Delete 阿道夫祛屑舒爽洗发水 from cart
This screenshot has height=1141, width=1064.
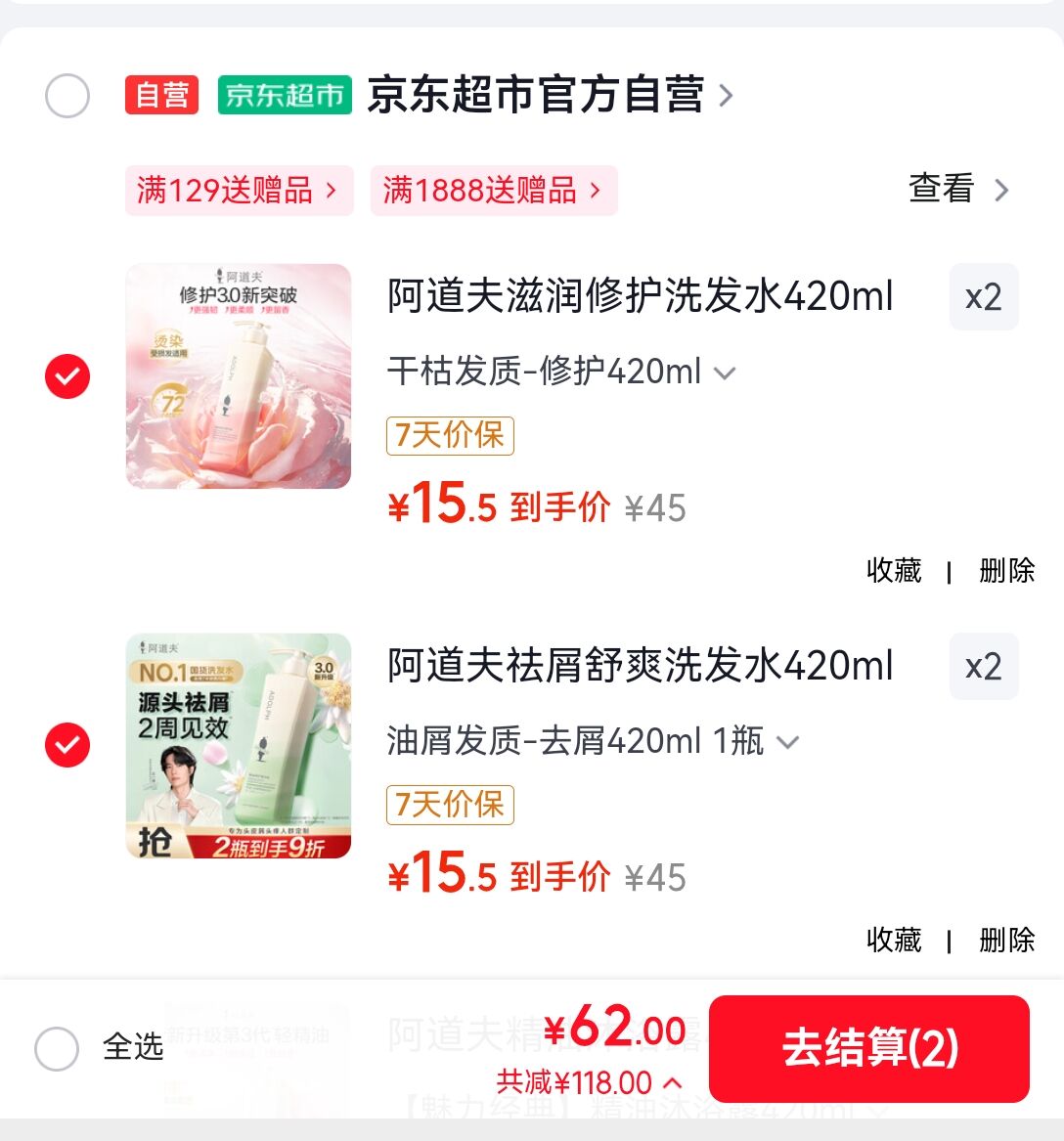[1006, 940]
